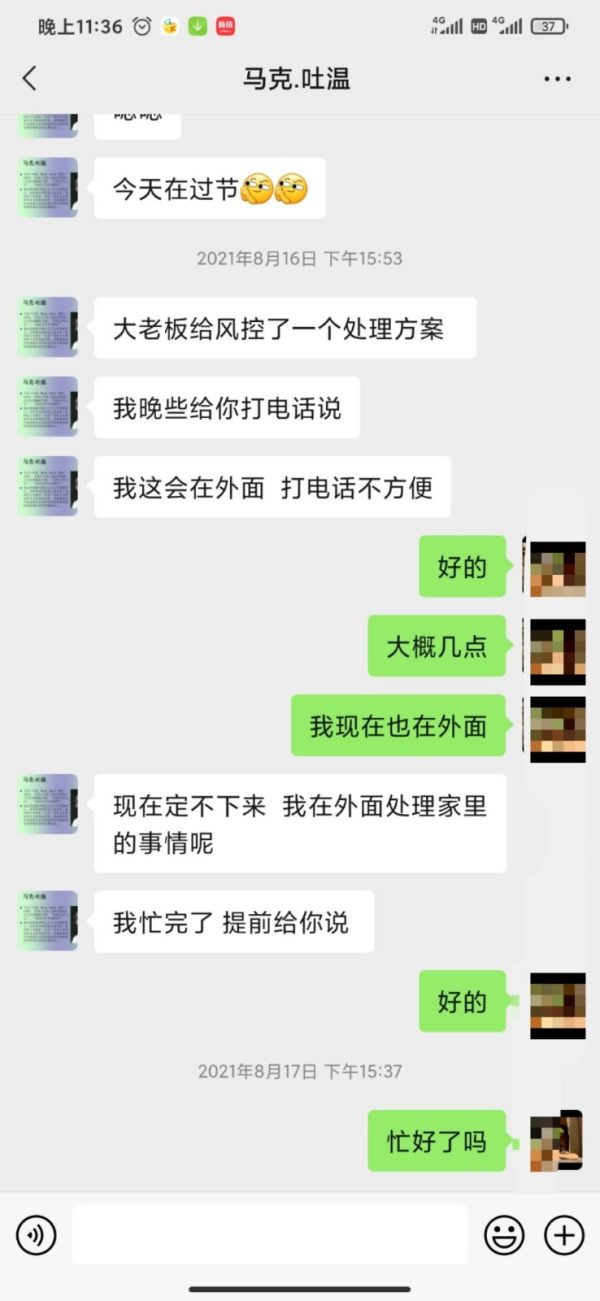
Task: Open contact avatar beside 今天在过节 message
Action: coord(48,187)
